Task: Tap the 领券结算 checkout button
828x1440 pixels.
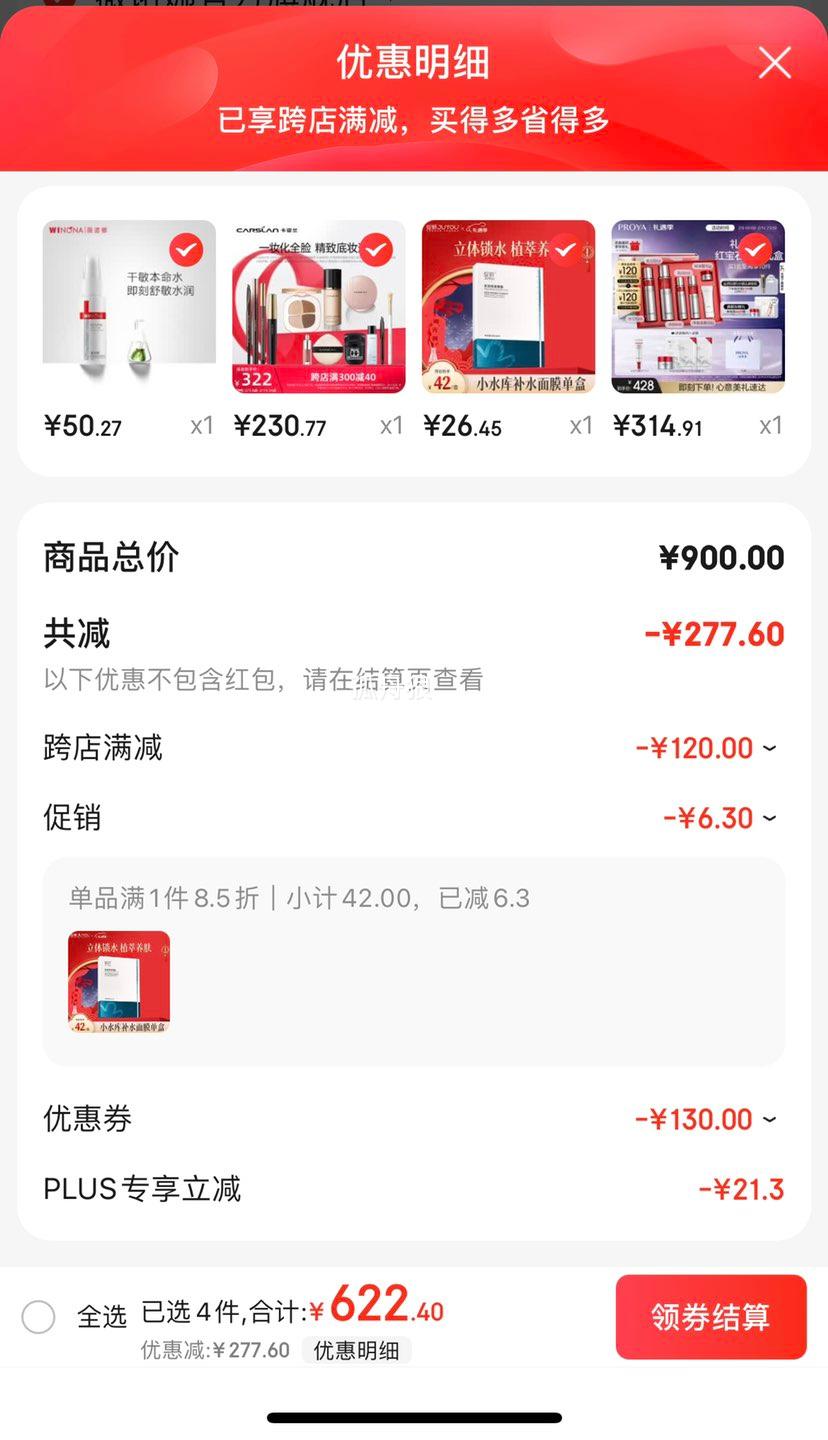Action: tap(711, 1316)
